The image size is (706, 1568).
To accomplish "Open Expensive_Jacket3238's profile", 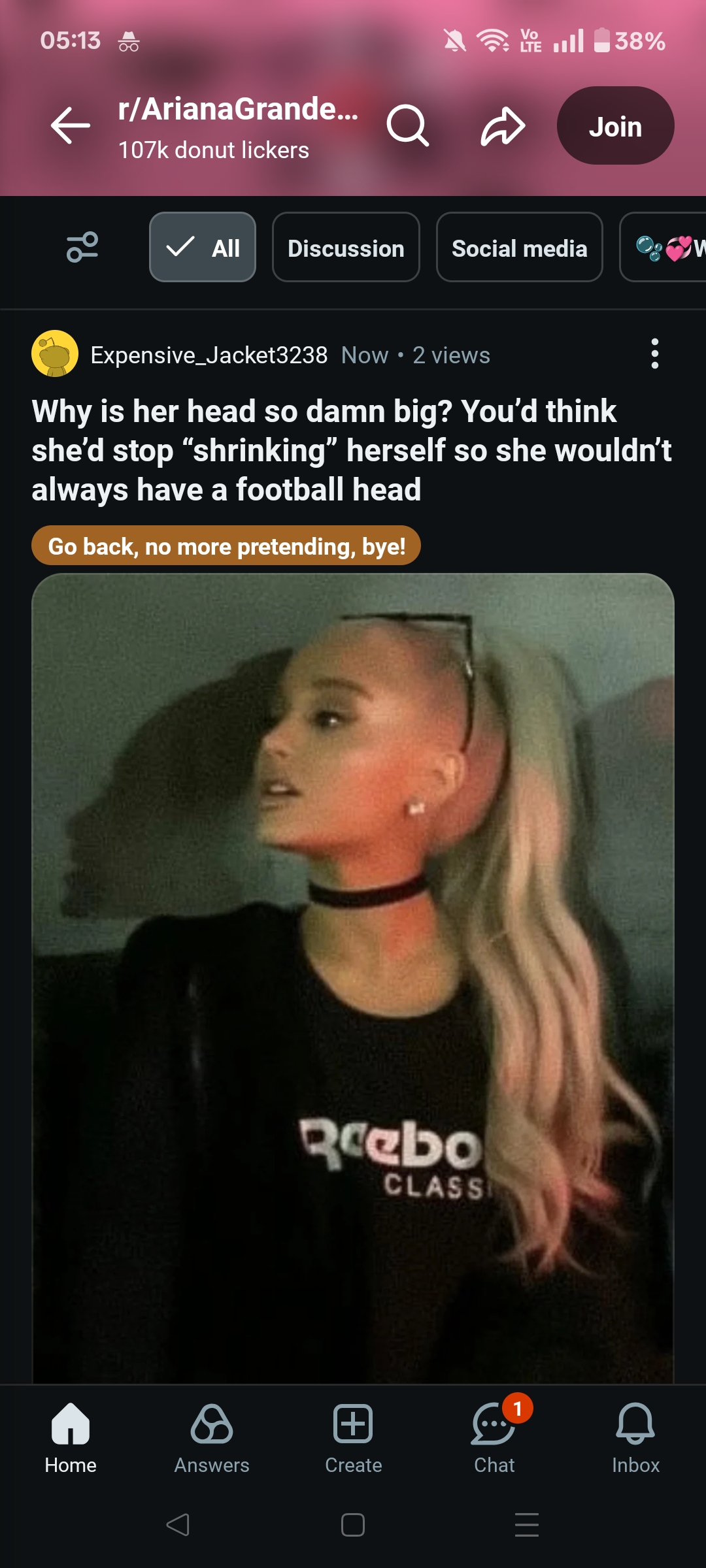I will [208, 355].
